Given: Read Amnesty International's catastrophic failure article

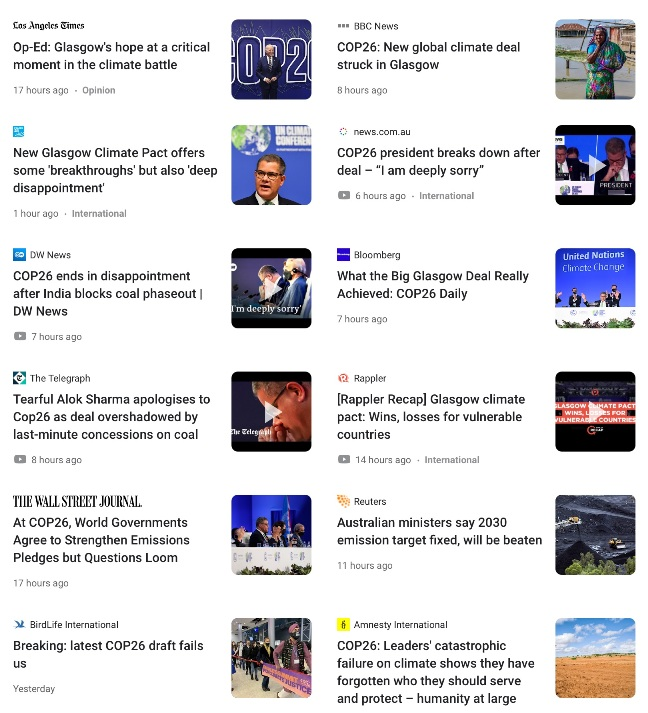Looking at the screenshot, I should (x=435, y=672).
